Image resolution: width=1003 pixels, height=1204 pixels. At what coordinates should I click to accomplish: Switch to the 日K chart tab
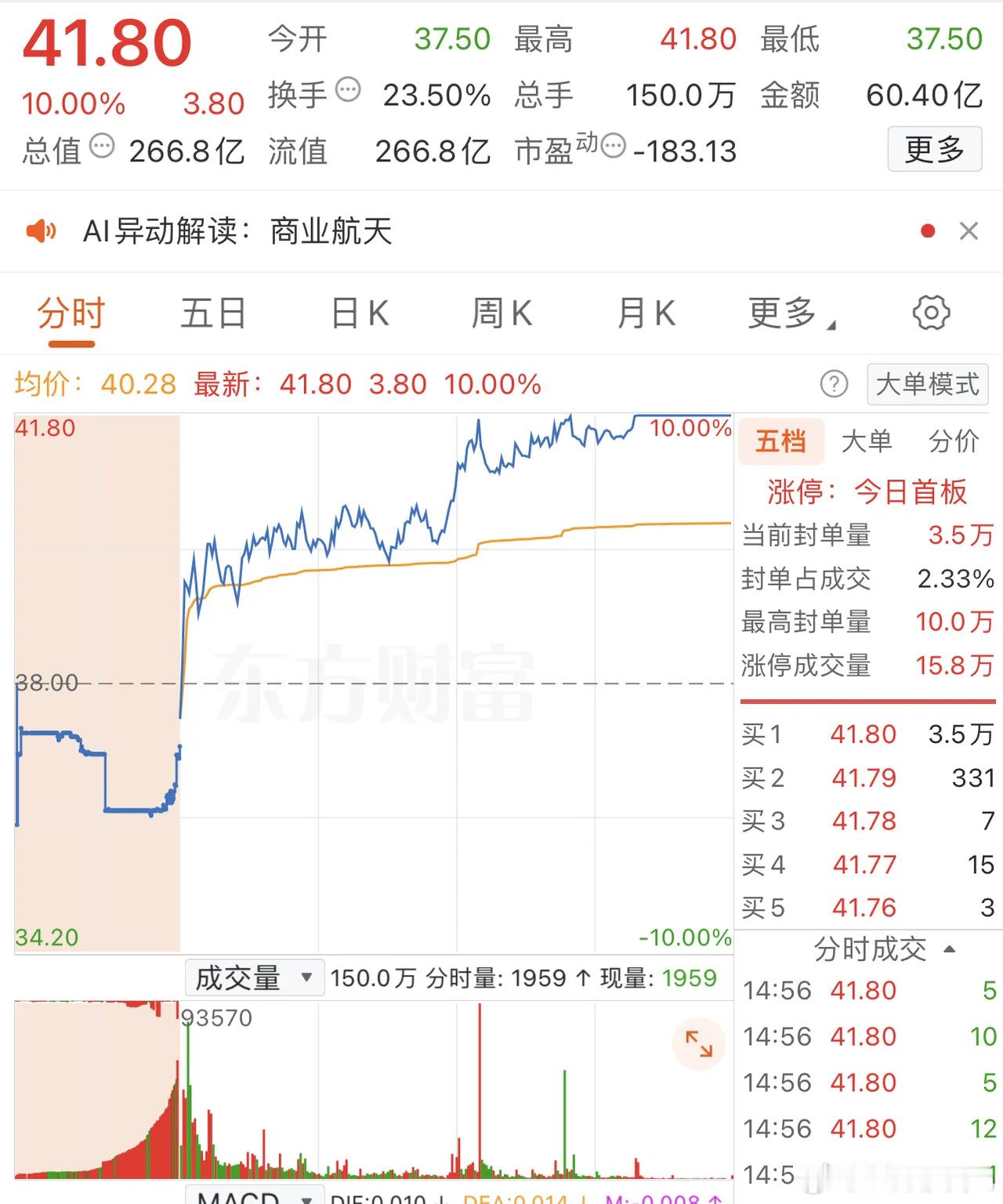coord(359,313)
